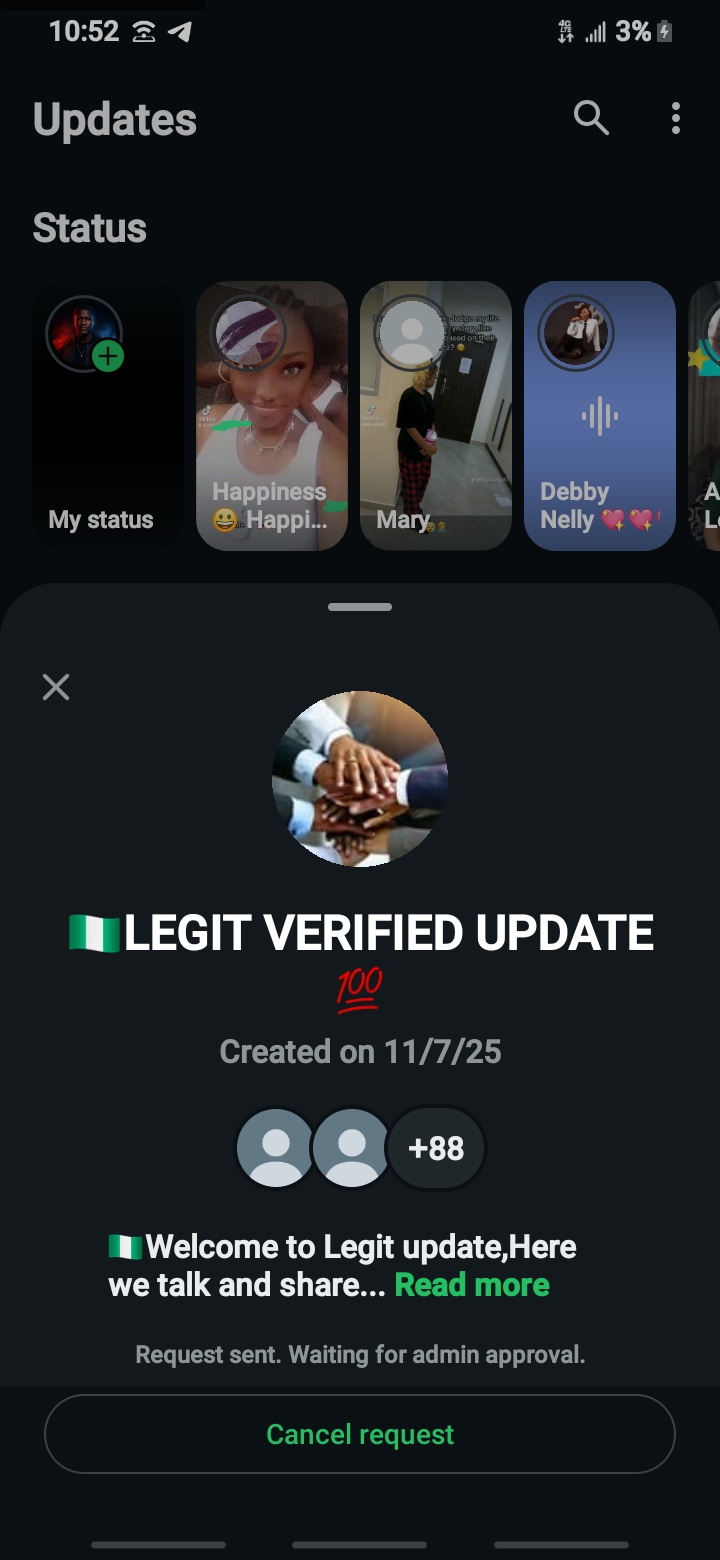Close the group invite sheet

click(x=56, y=687)
